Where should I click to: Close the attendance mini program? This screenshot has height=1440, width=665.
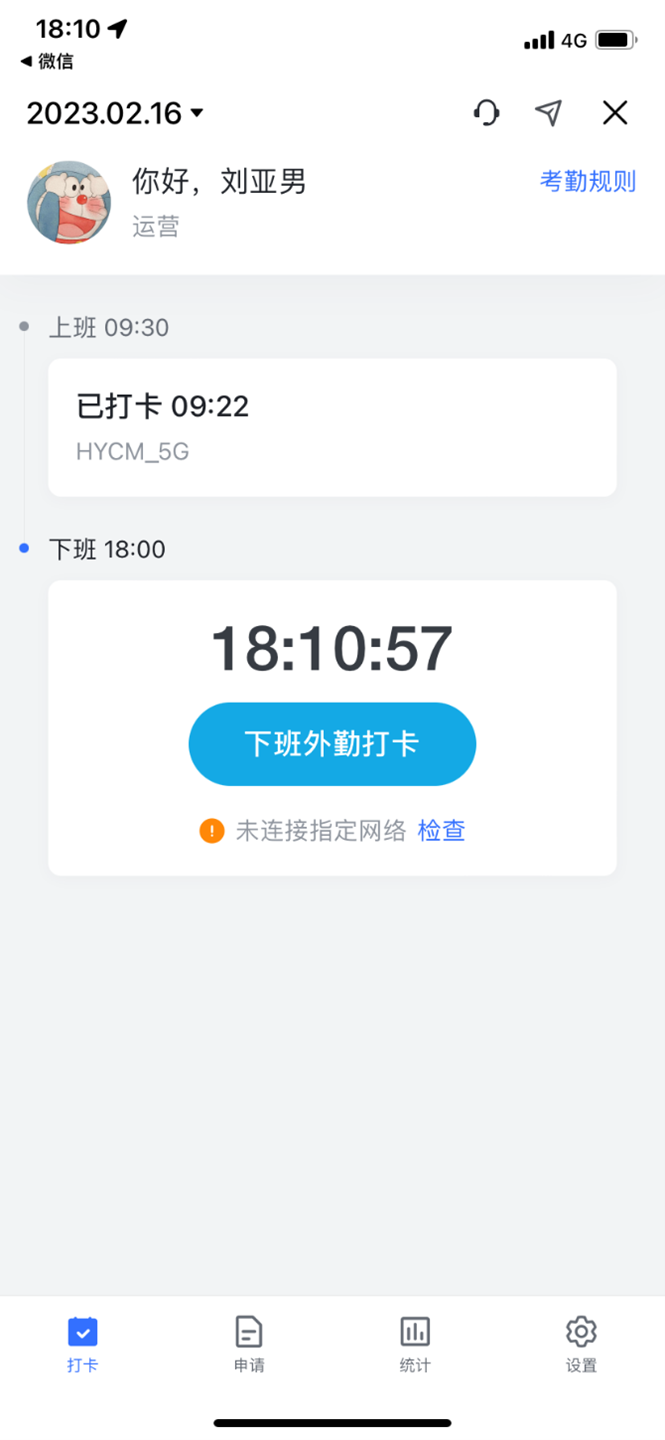[615, 113]
